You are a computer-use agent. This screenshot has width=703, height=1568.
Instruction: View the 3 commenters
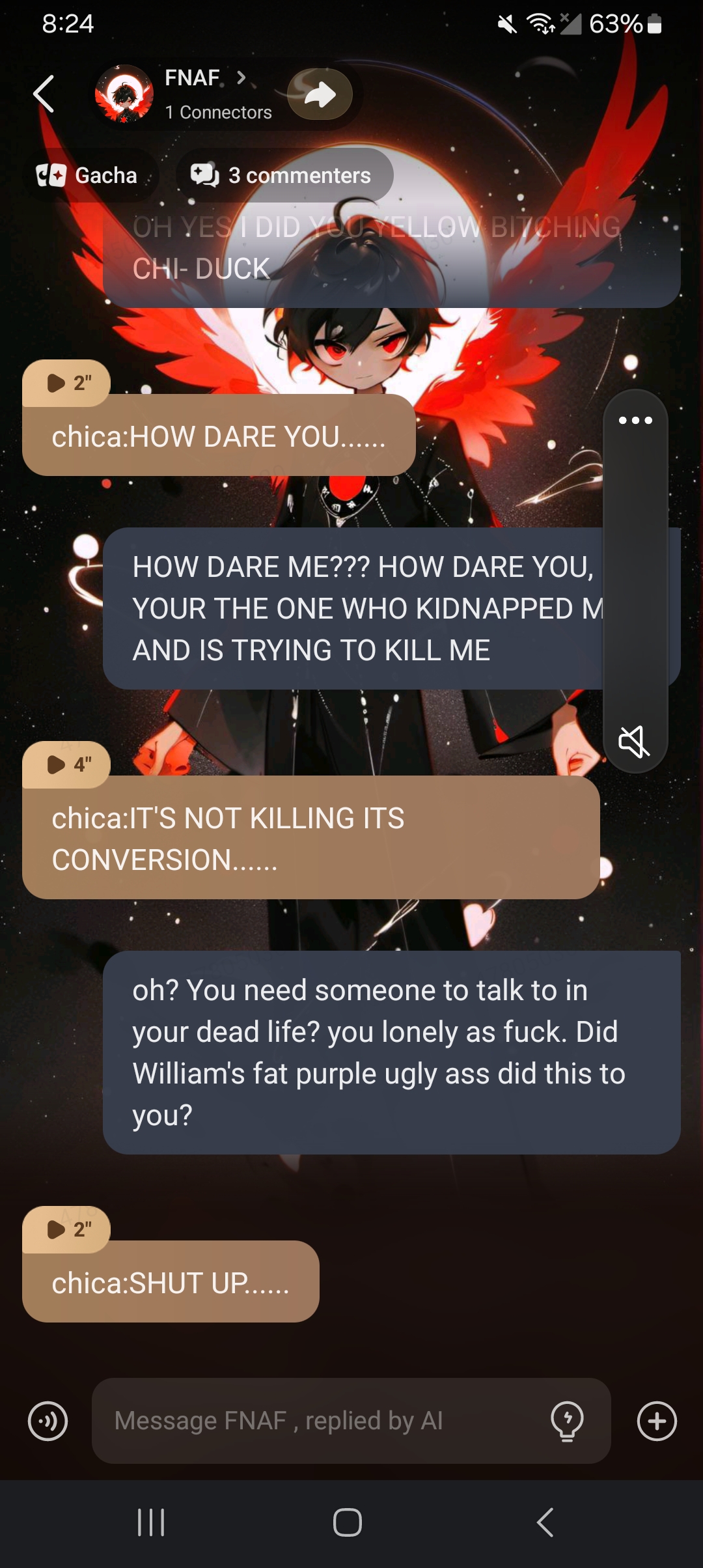coord(284,175)
